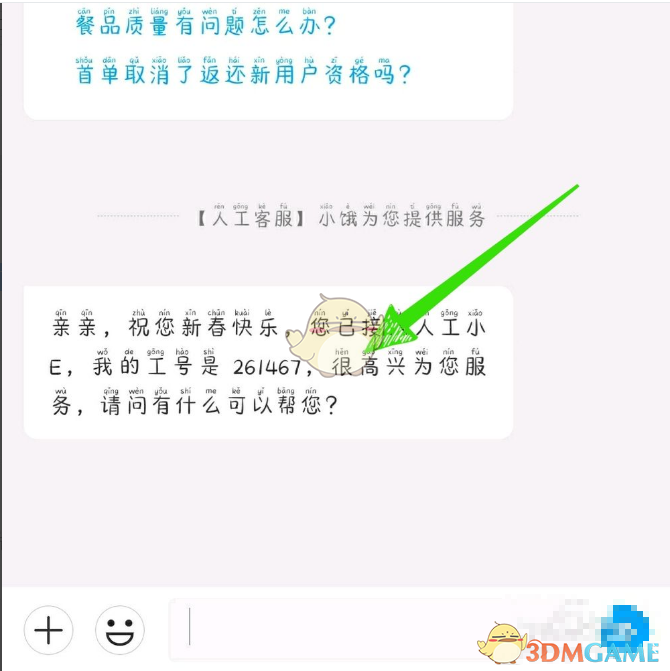Open the emoji picker

(x=120, y=630)
